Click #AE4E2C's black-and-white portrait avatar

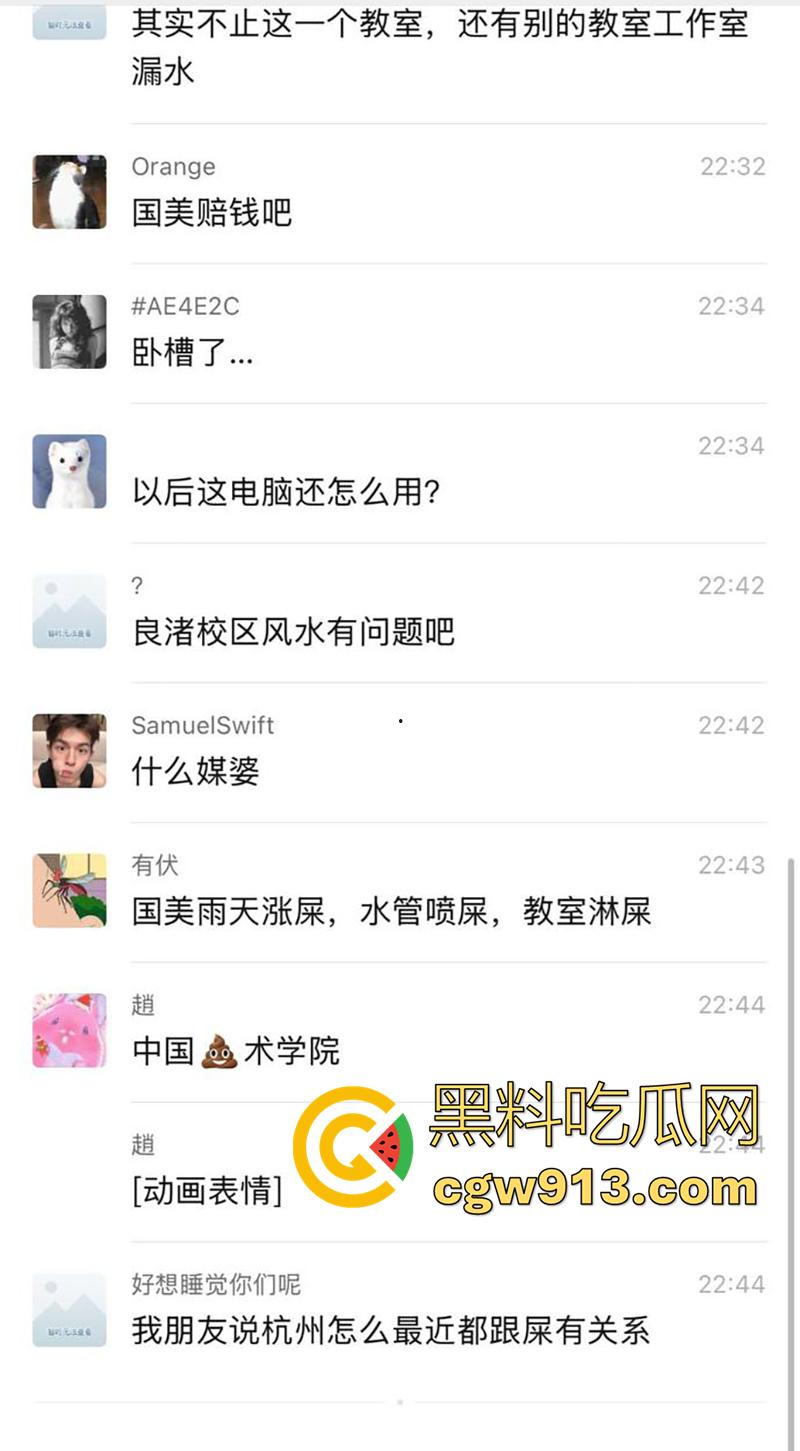click(68, 332)
